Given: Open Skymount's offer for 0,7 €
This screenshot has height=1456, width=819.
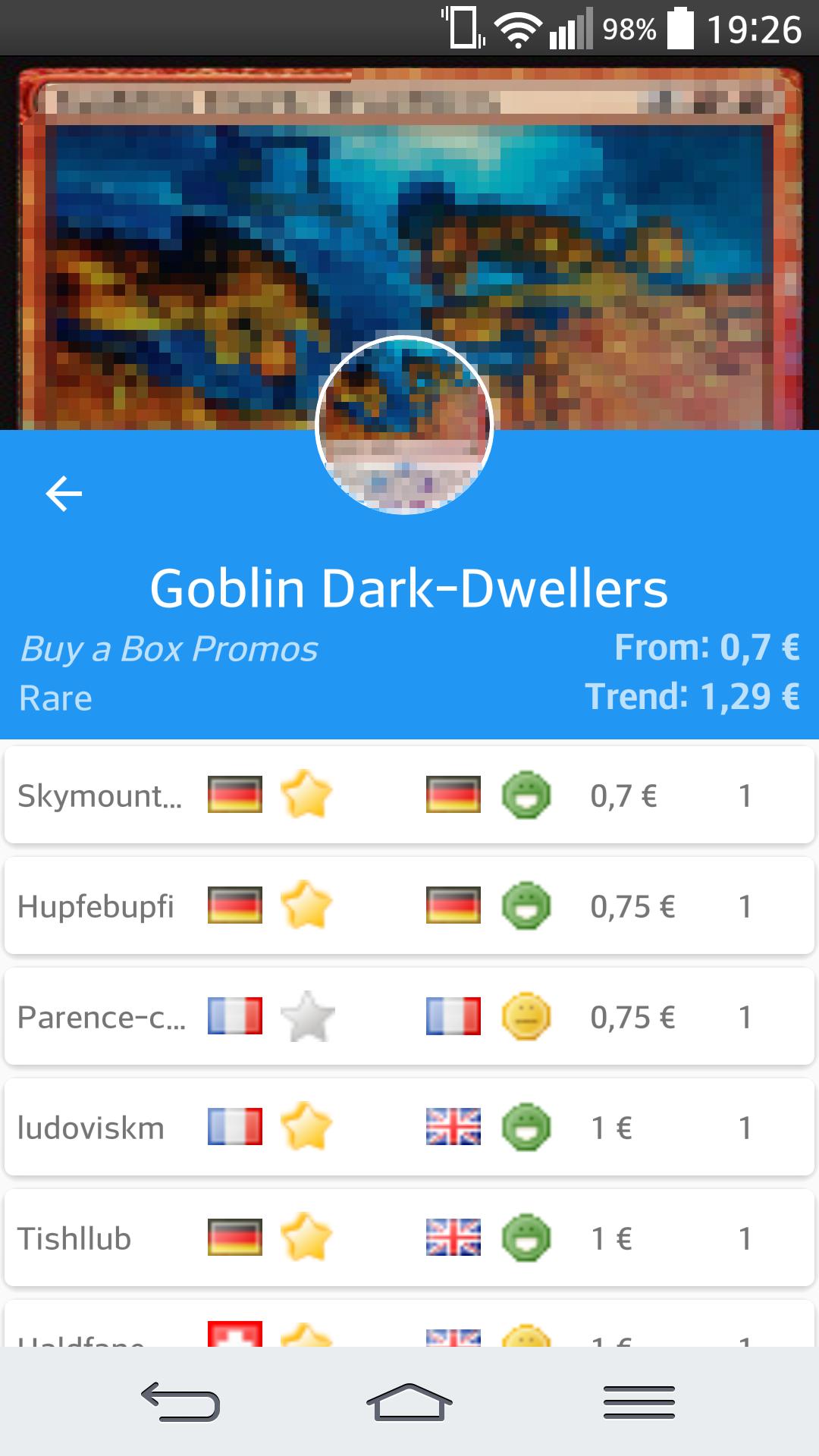Looking at the screenshot, I should (409, 795).
